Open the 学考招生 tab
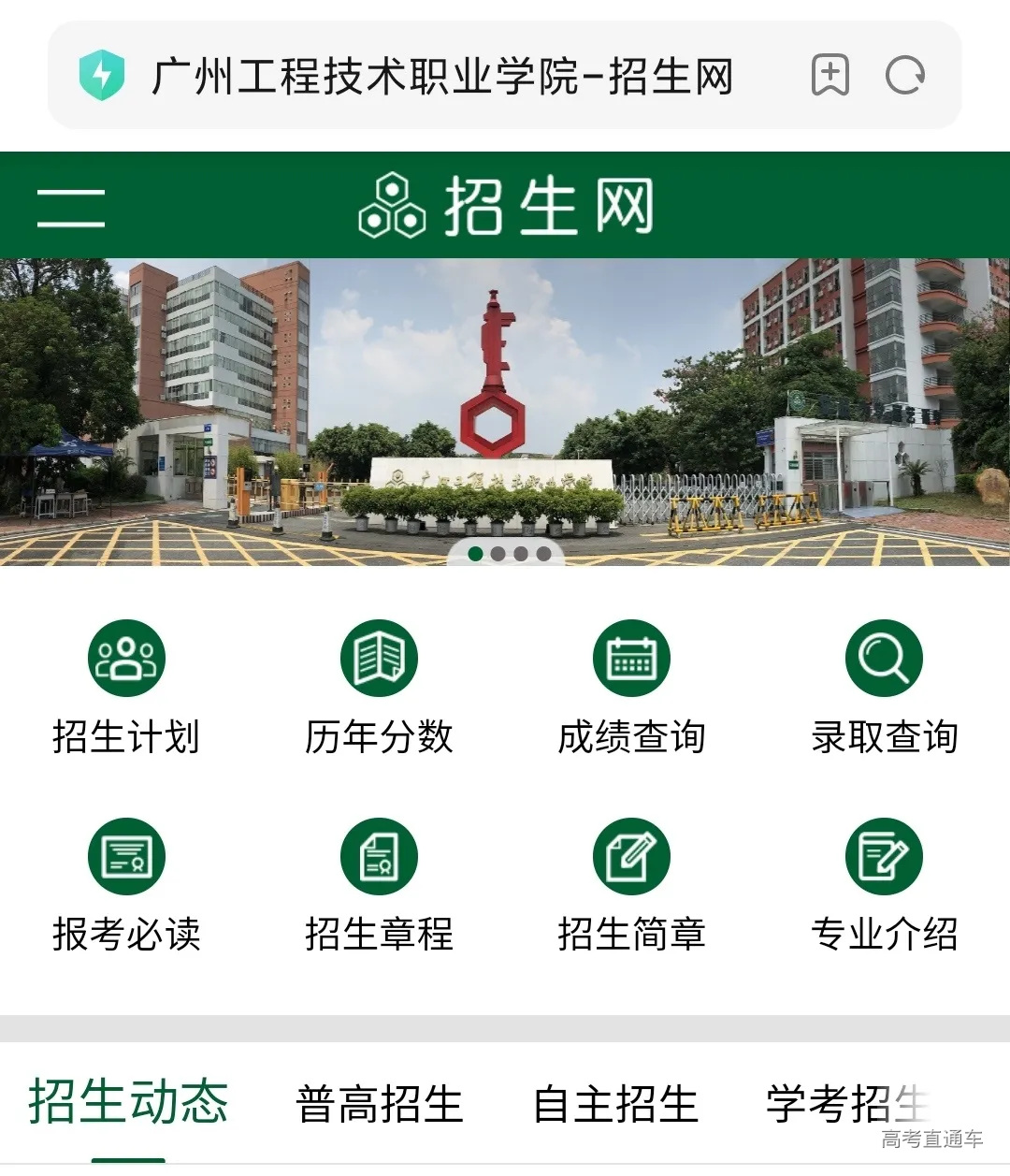 pos(844,1105)
